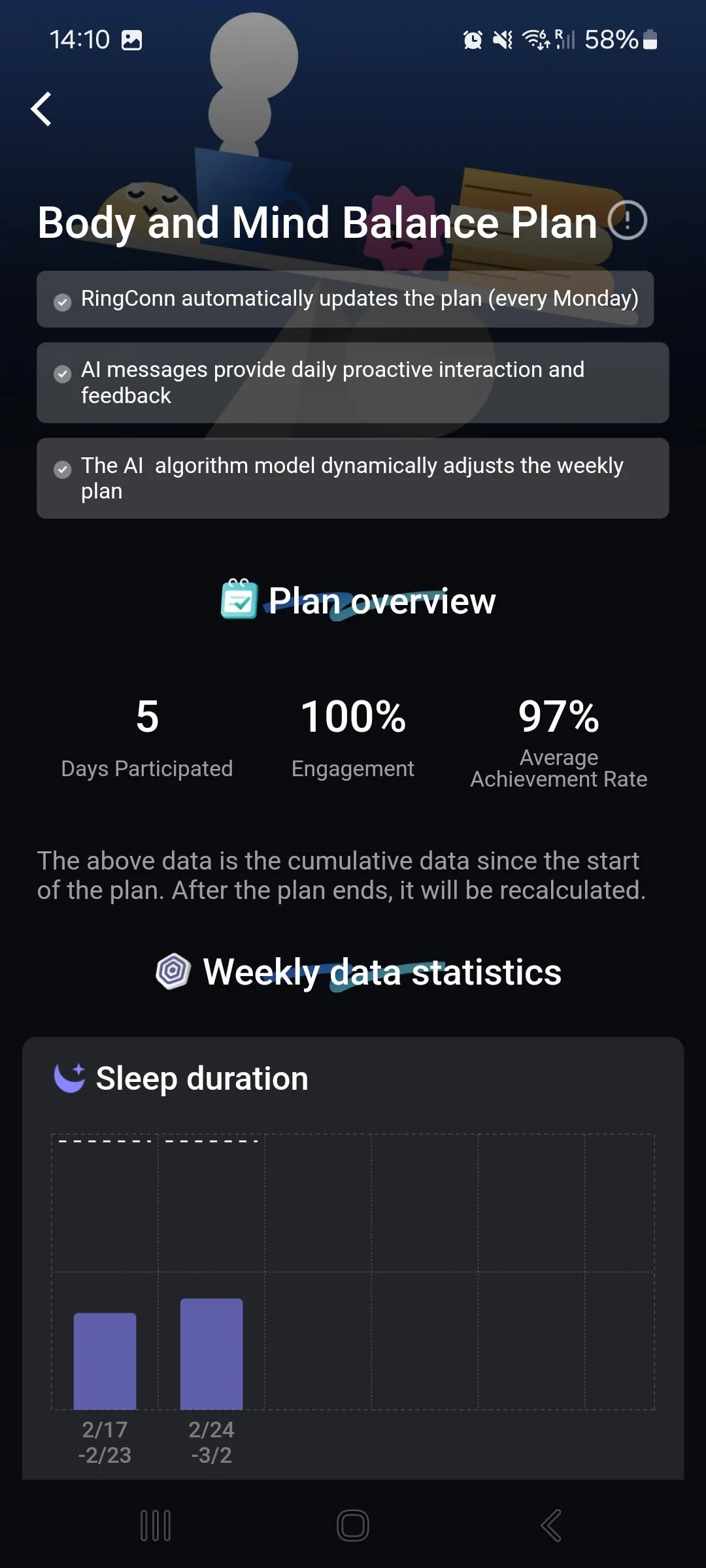
Task: Go back using the top-left arrow
Action: (x=41, y=108)
